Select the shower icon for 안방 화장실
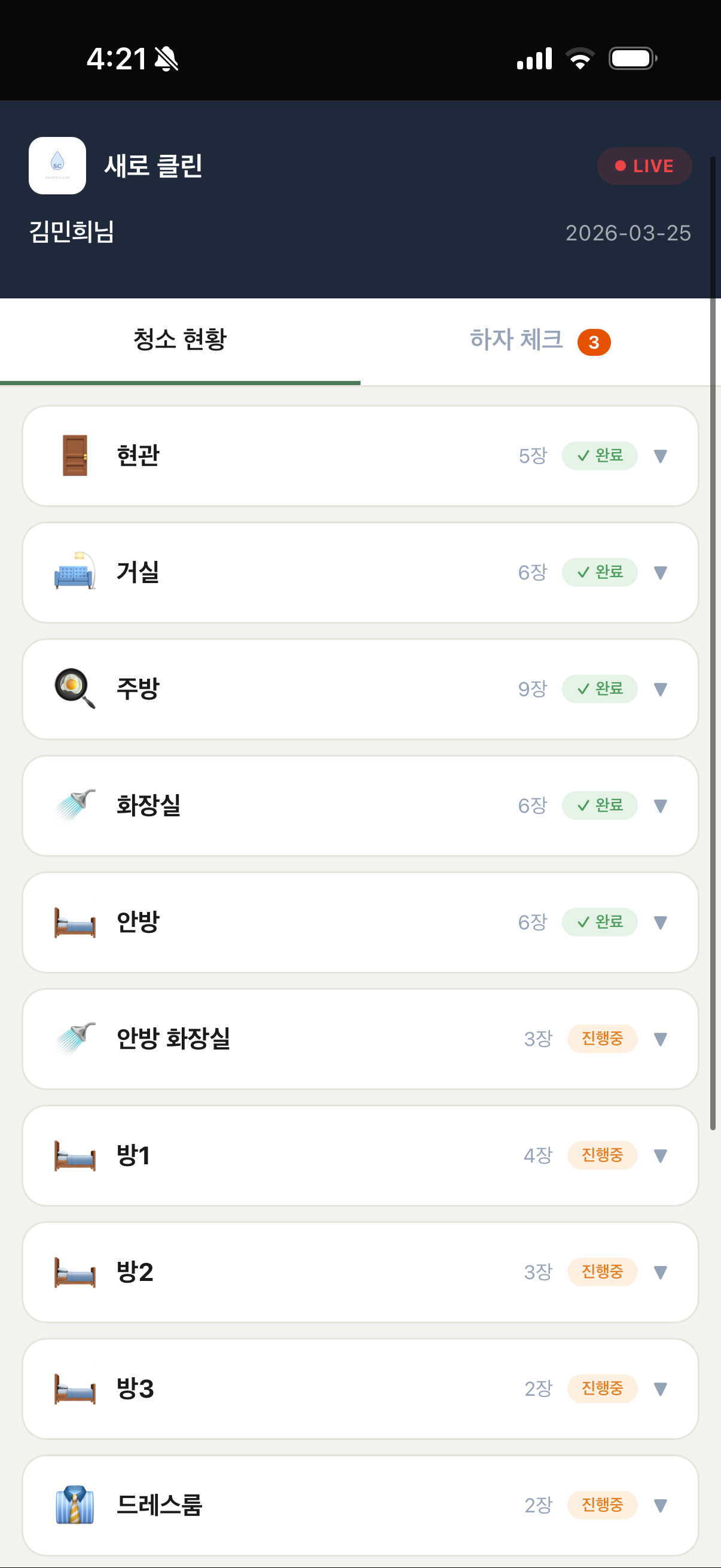The height and width of the screenshot is (1568, 721). [x=73, y=1038]
